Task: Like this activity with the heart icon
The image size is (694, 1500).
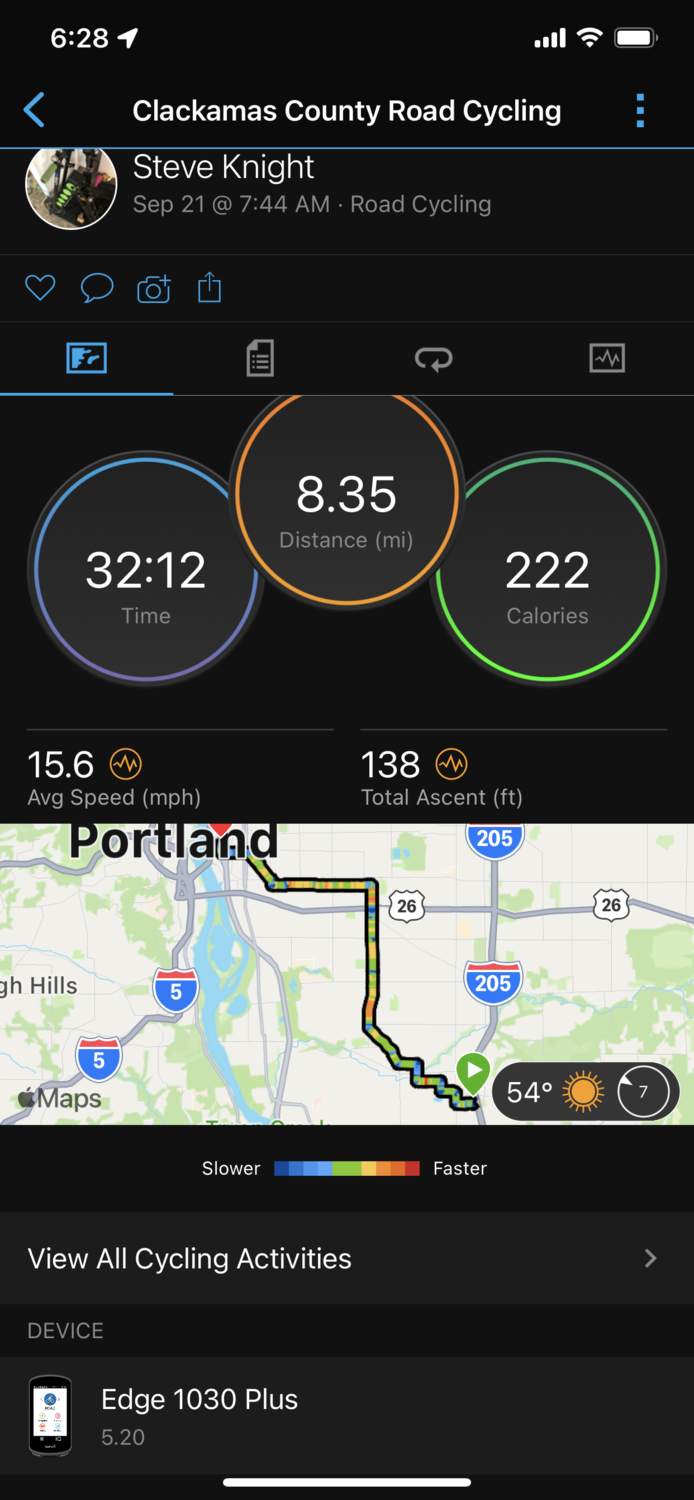Action: (40, 289)
